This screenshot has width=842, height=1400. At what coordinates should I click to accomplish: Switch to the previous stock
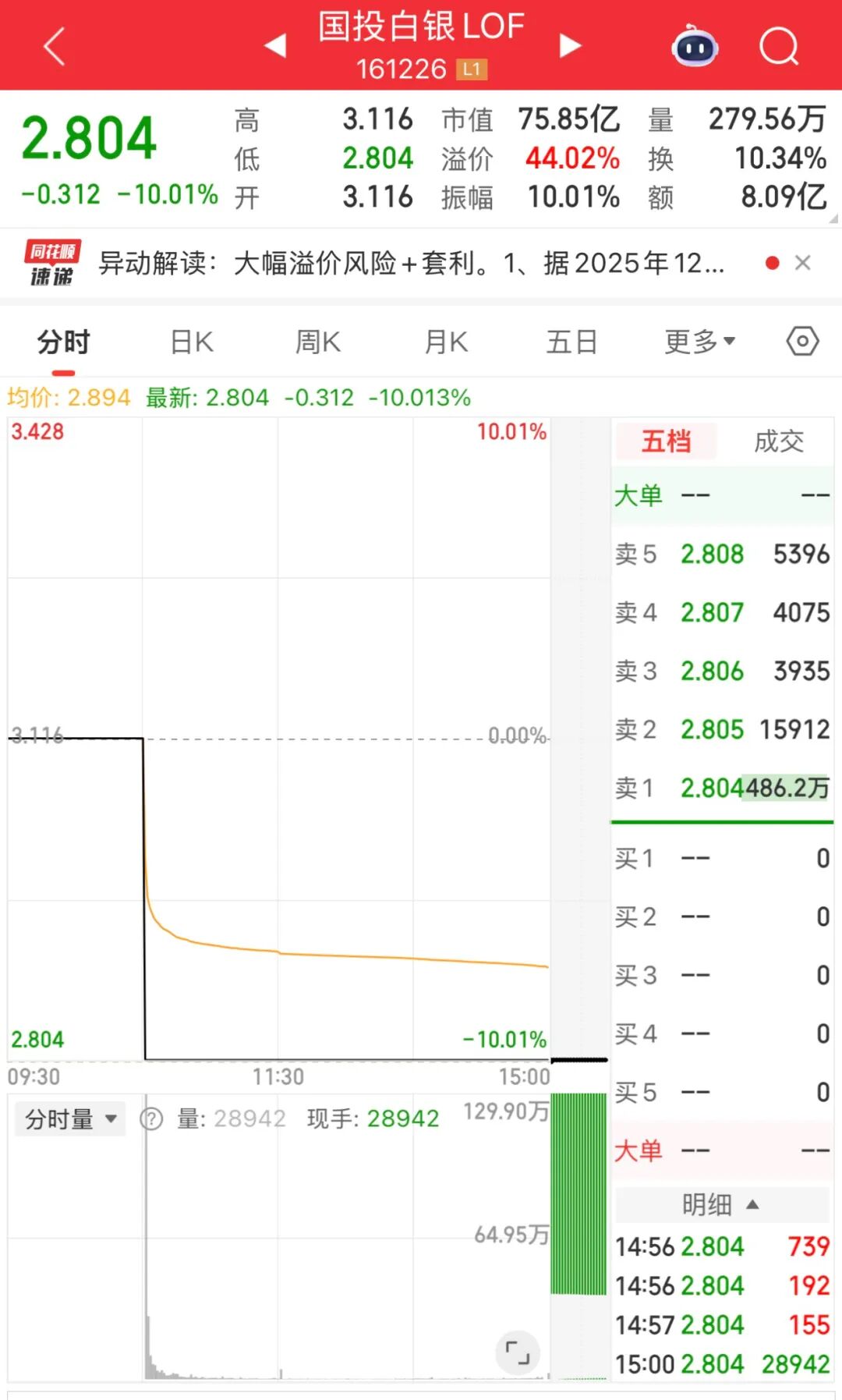(275, 46)
